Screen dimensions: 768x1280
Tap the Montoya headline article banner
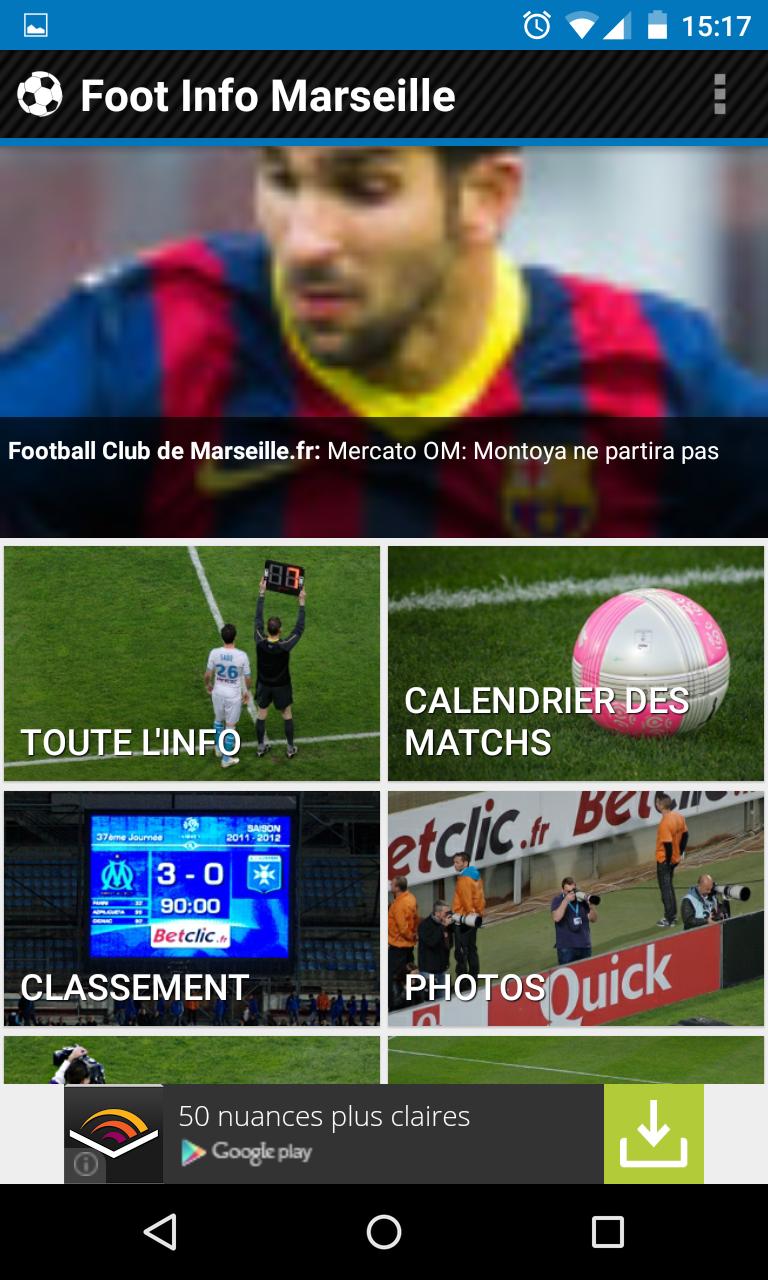tap(384, 451)
